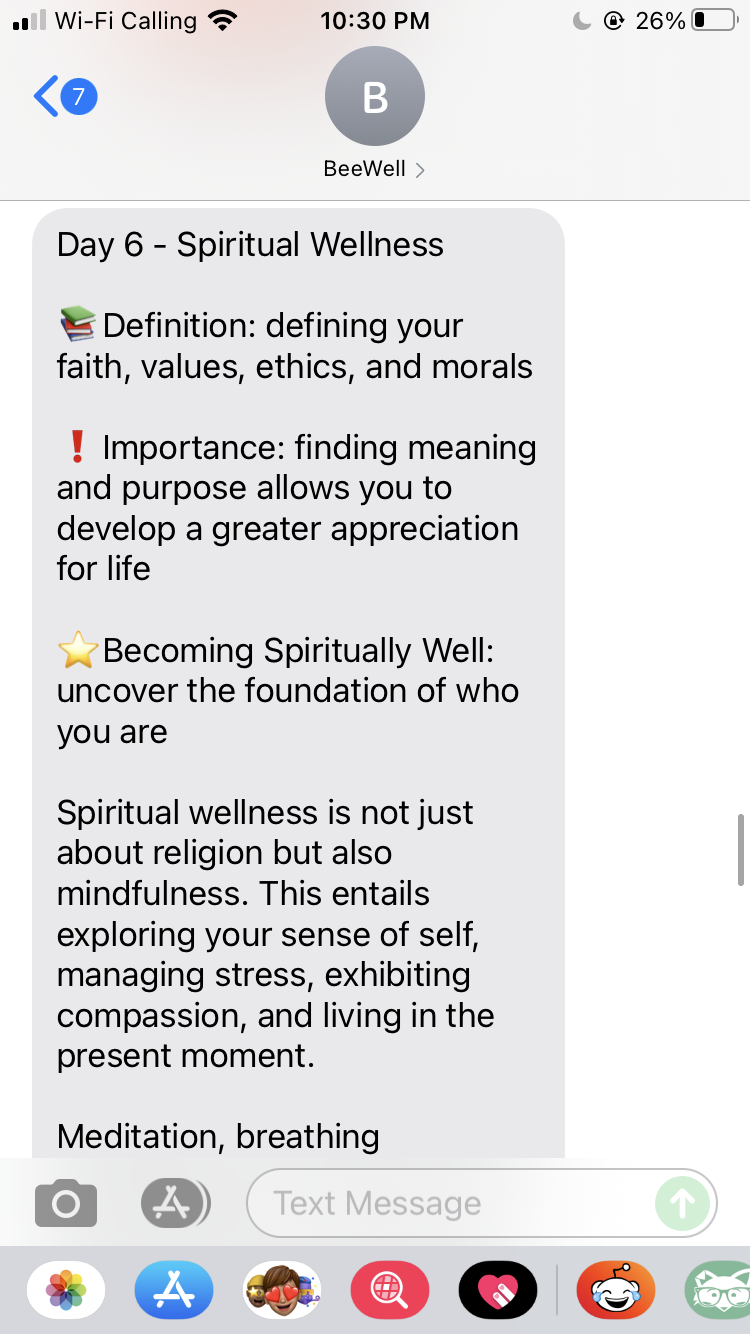The image size is (750, 1334).
Task: Open the image search app with the globe icon
Action: pyautogui.click(x=390, y=1290)
